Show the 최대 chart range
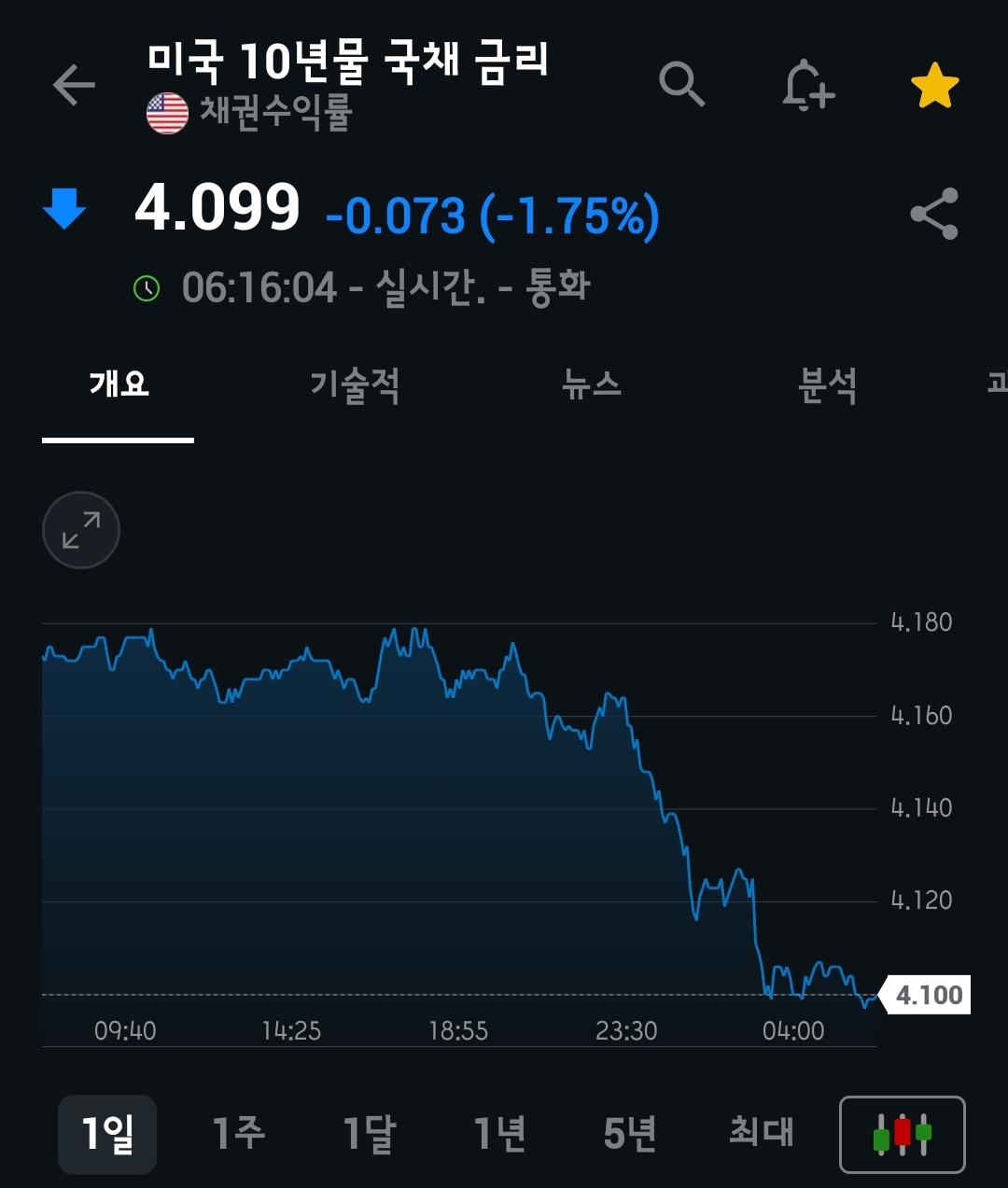Image resolution: width=1008 pixels, height=1188 pixels. click(761, 1134)
